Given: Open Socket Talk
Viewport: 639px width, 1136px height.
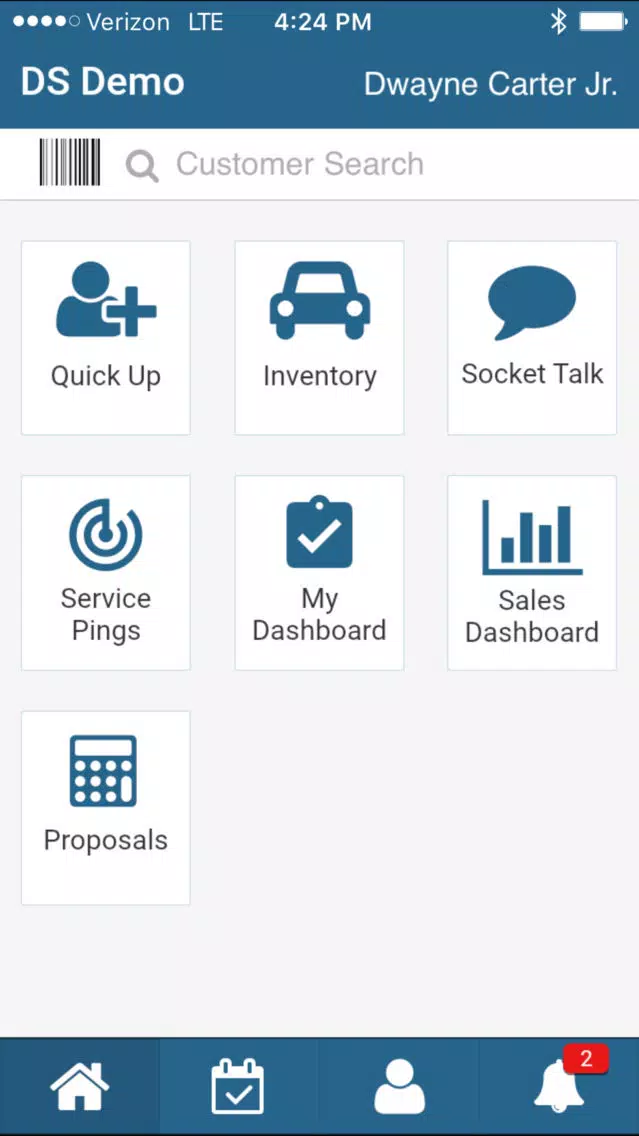Looking at the screenshot, I should 532,338.
